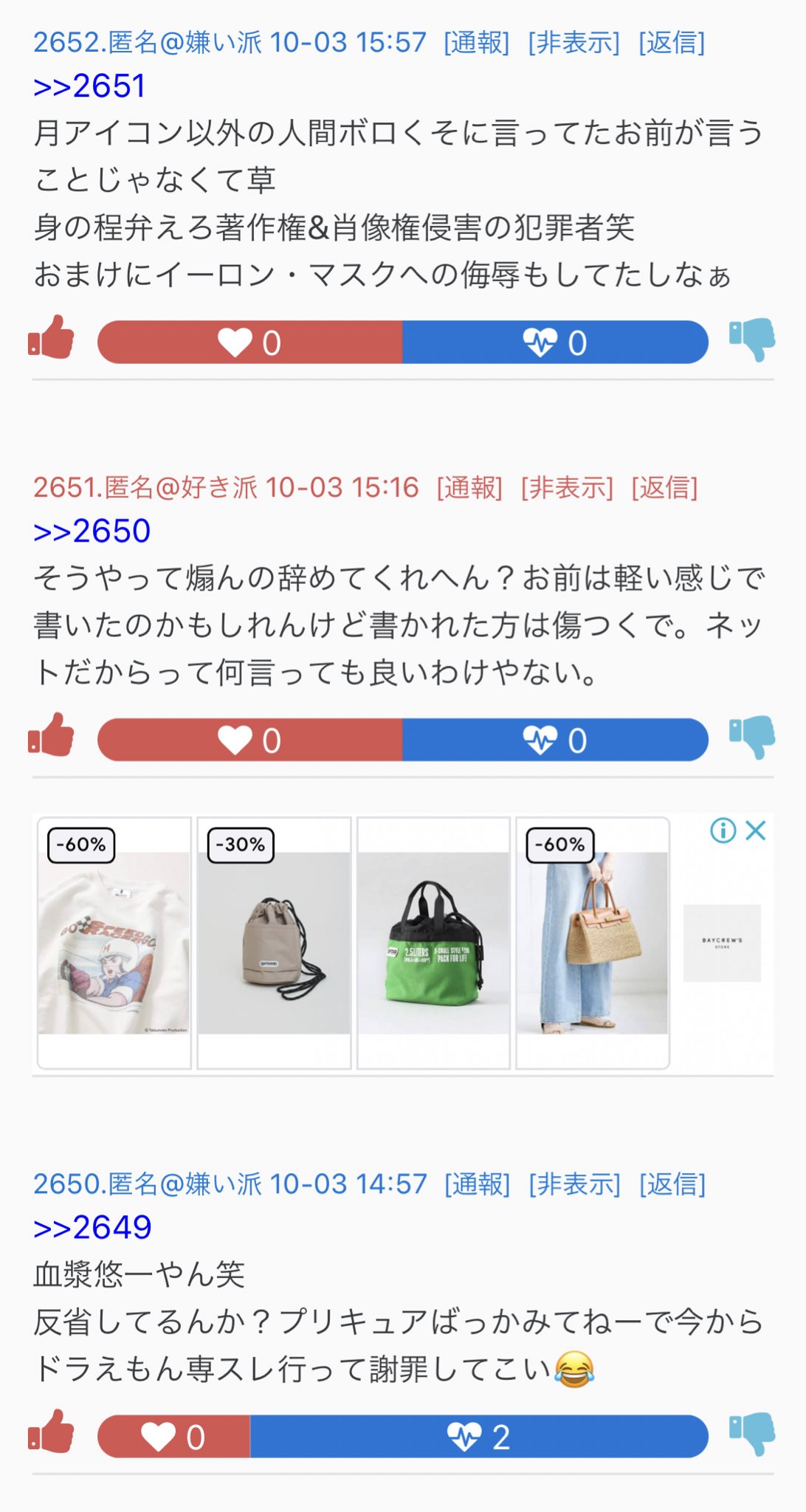Open the >>2651 reference link

pyautogui.click(x=89, y=86)
